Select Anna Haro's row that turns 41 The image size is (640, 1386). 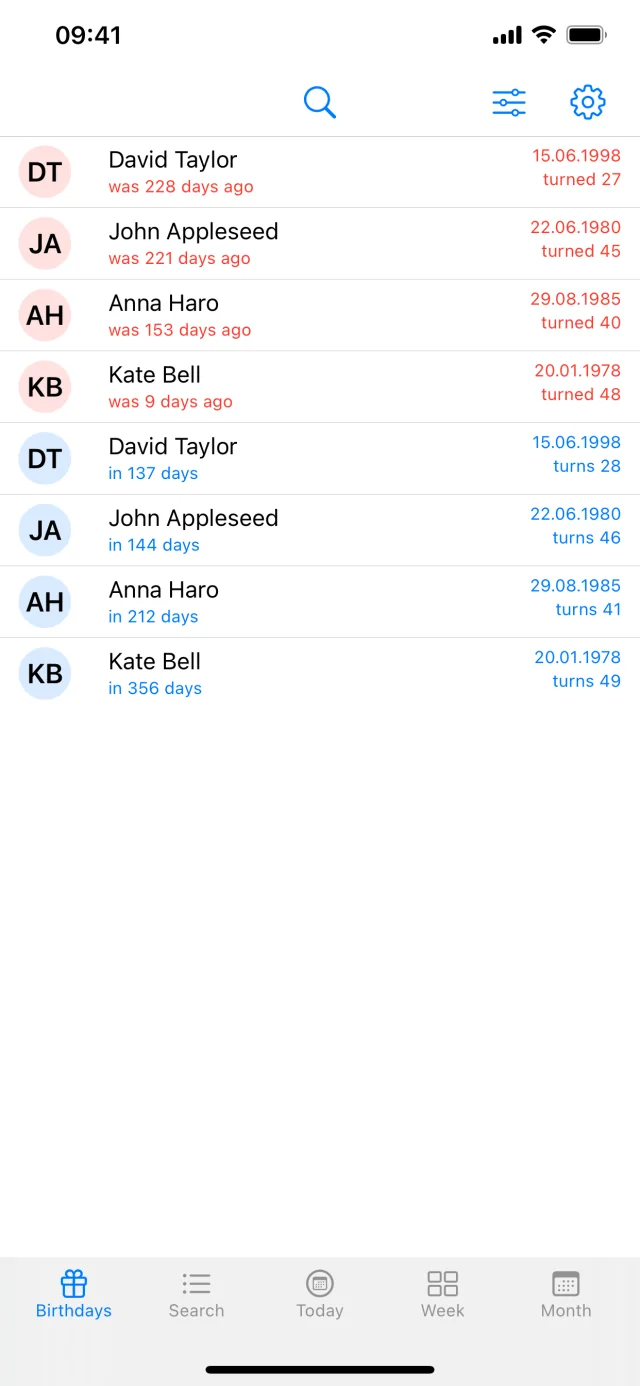[320, 602]
